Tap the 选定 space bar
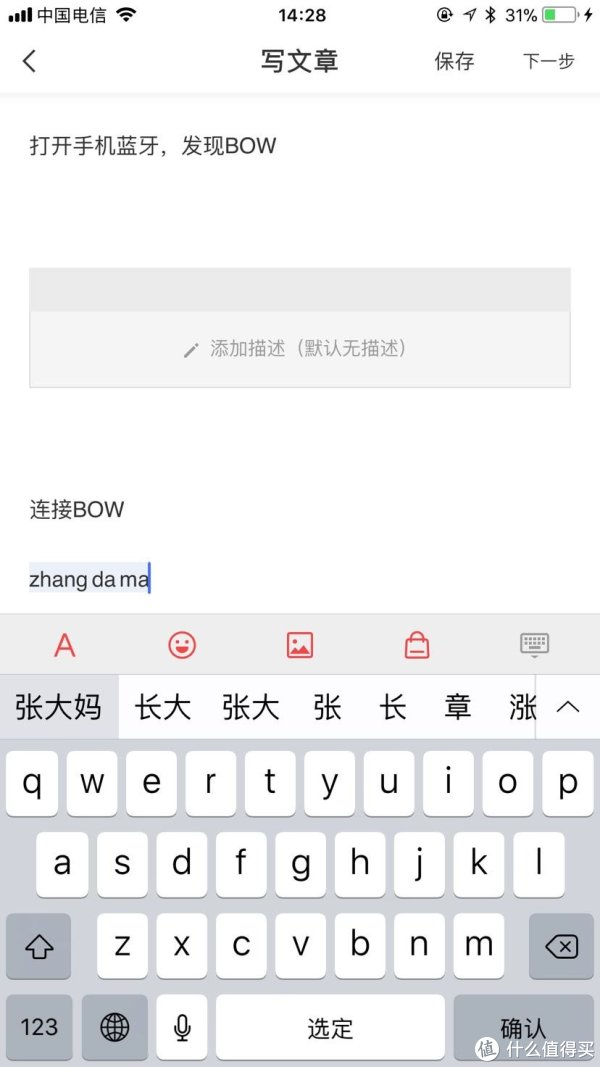The height and width of the screenshot is (1067, 600). 330,1027
